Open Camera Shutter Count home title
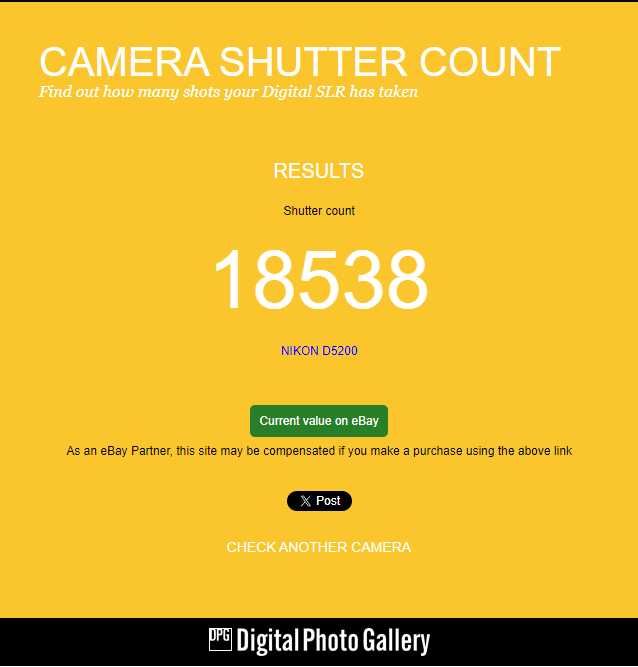 (x=299, y=62)
